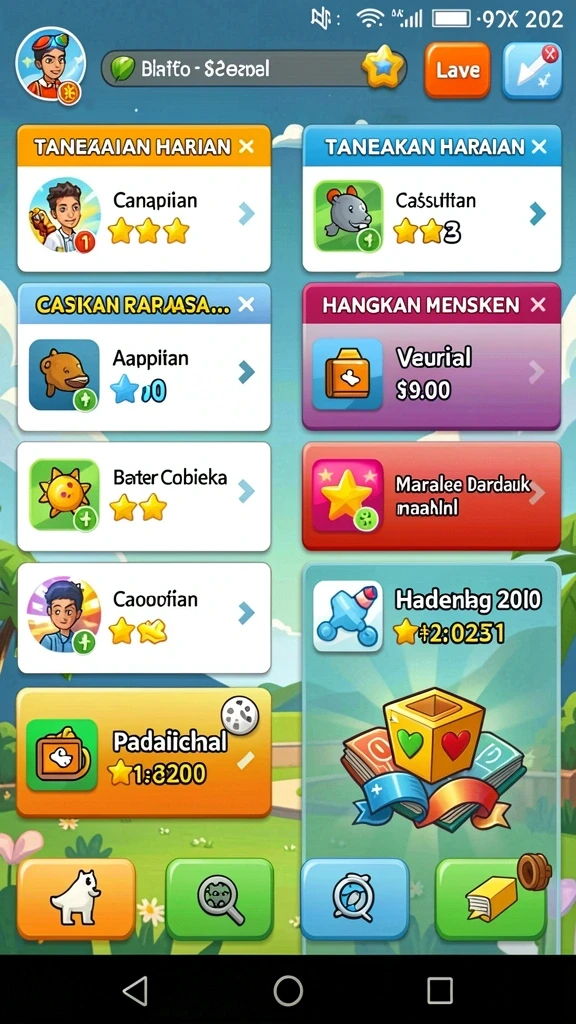Close the orange Taneaaian Harian panel
Viewport: 576px width, 1024px height.
coord(246,147)
